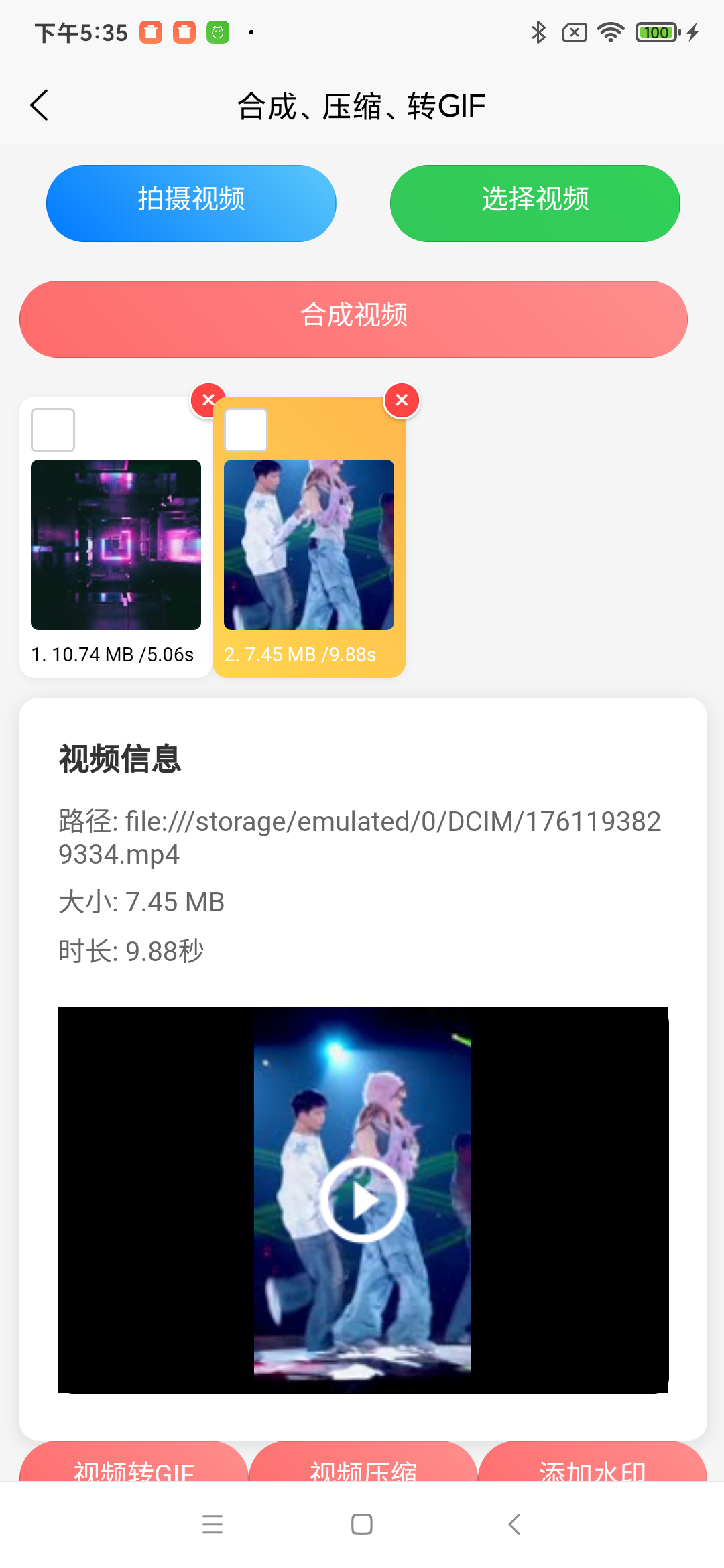Play the video preview

(363, 1200)
